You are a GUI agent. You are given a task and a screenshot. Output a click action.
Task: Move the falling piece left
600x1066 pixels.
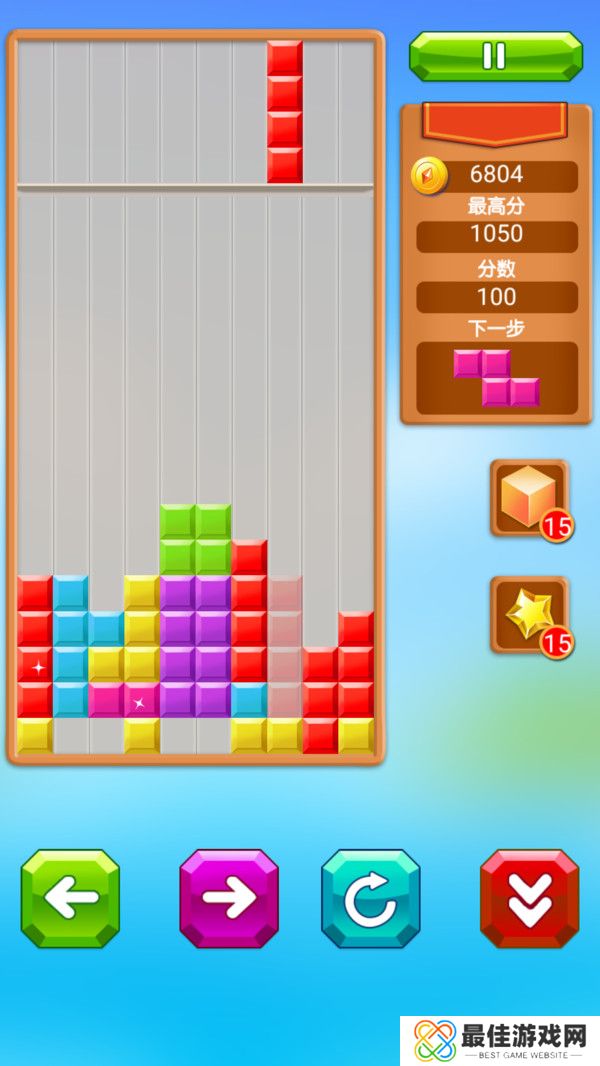(x=70, y=898)
